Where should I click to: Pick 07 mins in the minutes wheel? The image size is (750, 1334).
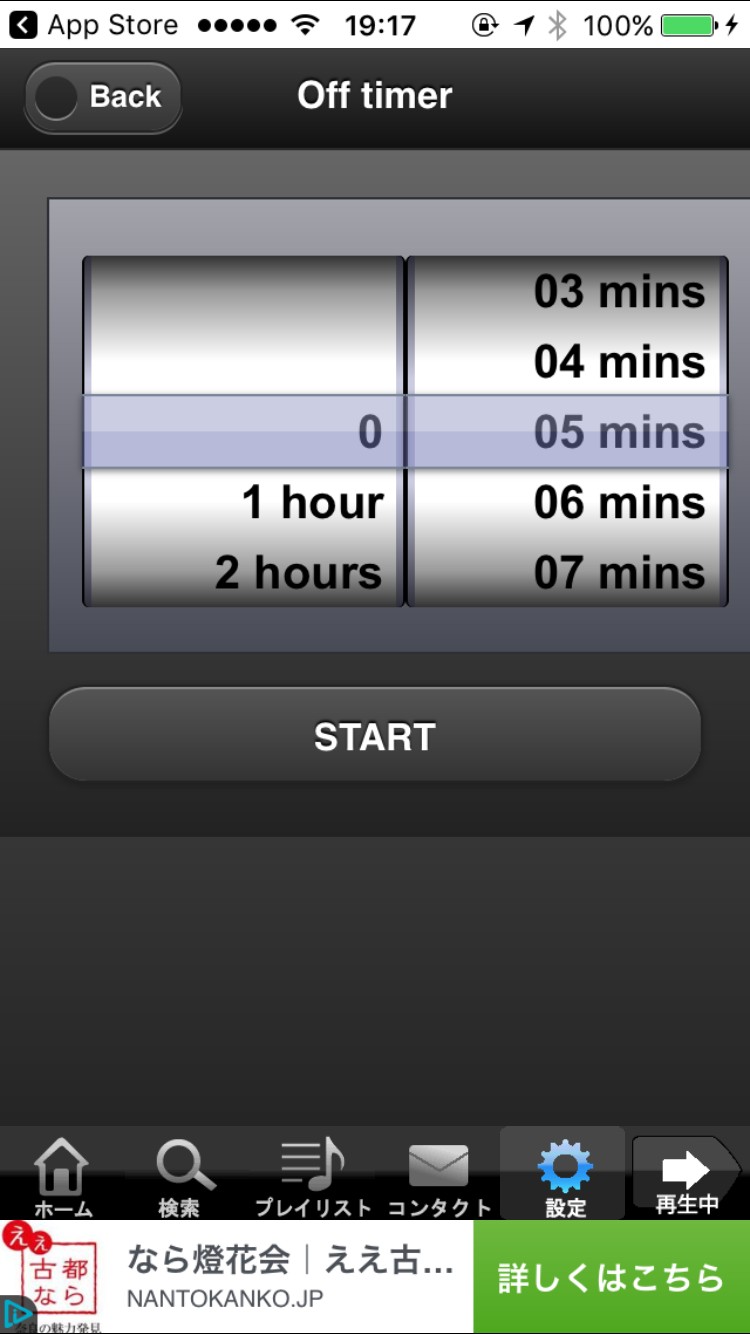(618, 572)
